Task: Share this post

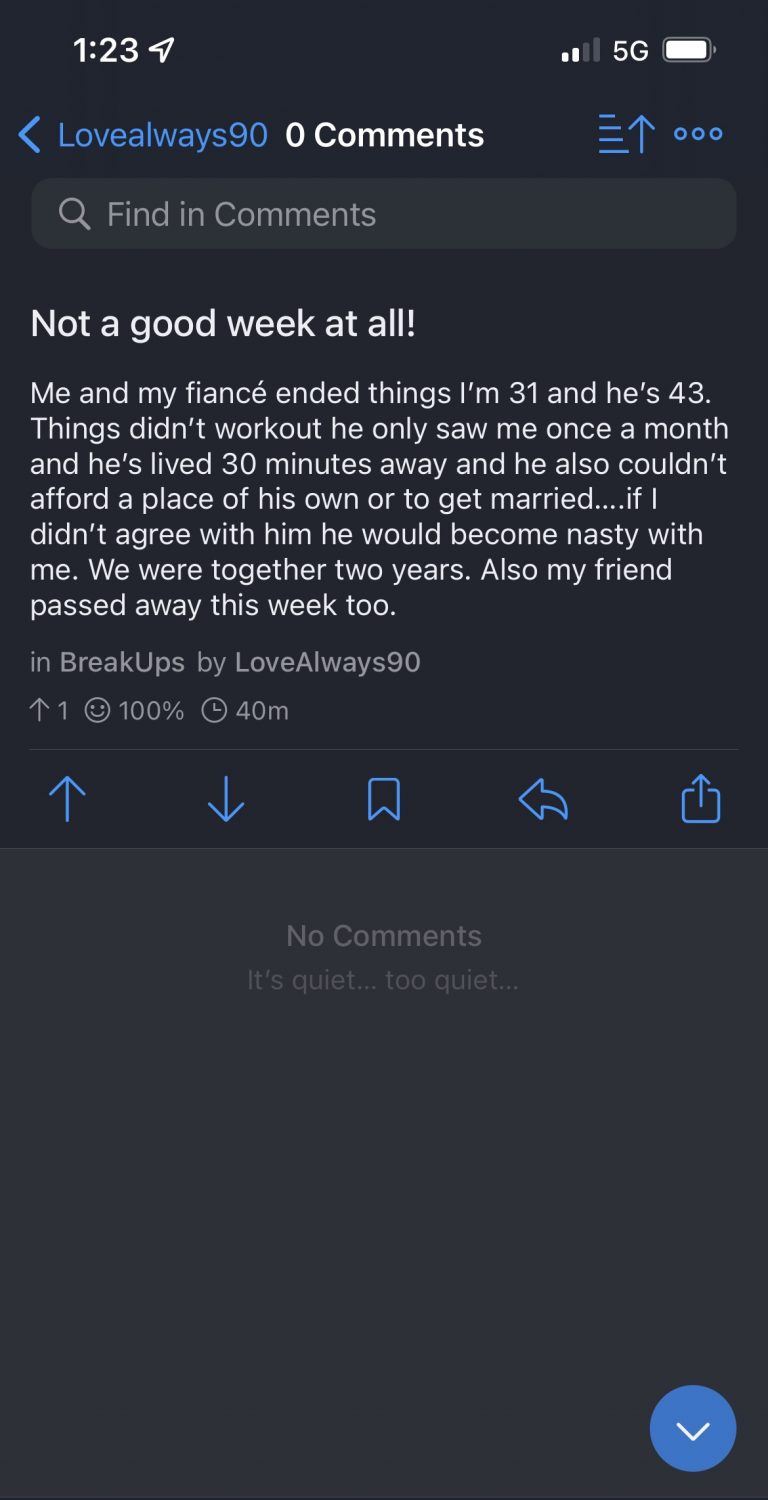Action: [x=701, y=799]
